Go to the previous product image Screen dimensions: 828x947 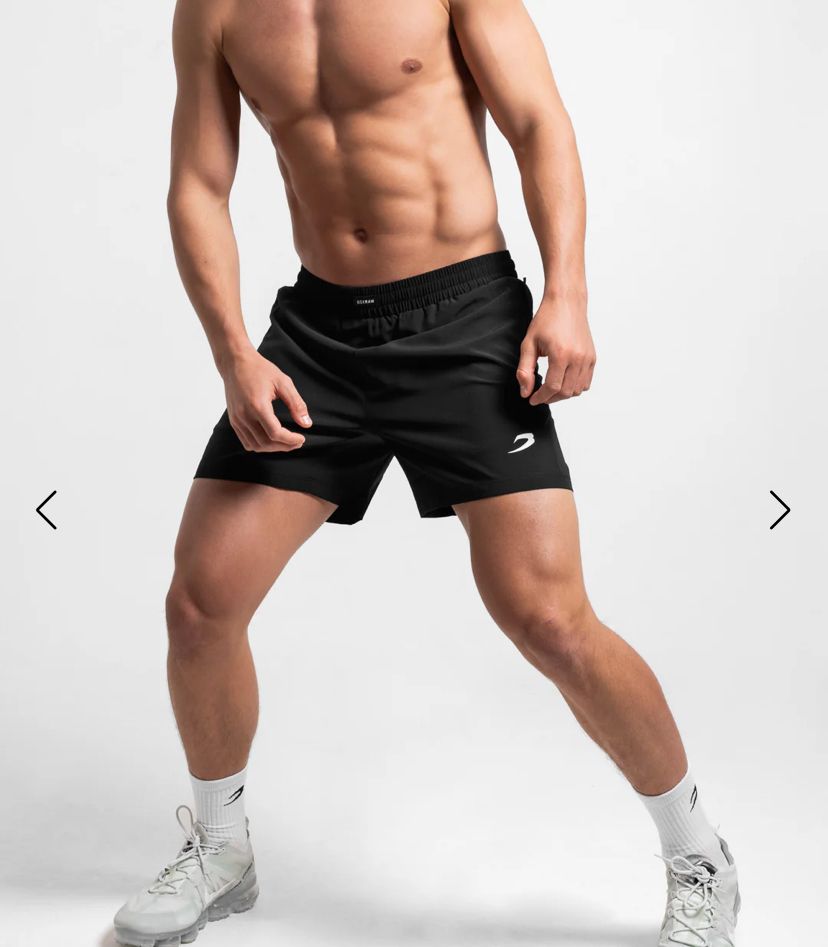click(x=47, y=510)
